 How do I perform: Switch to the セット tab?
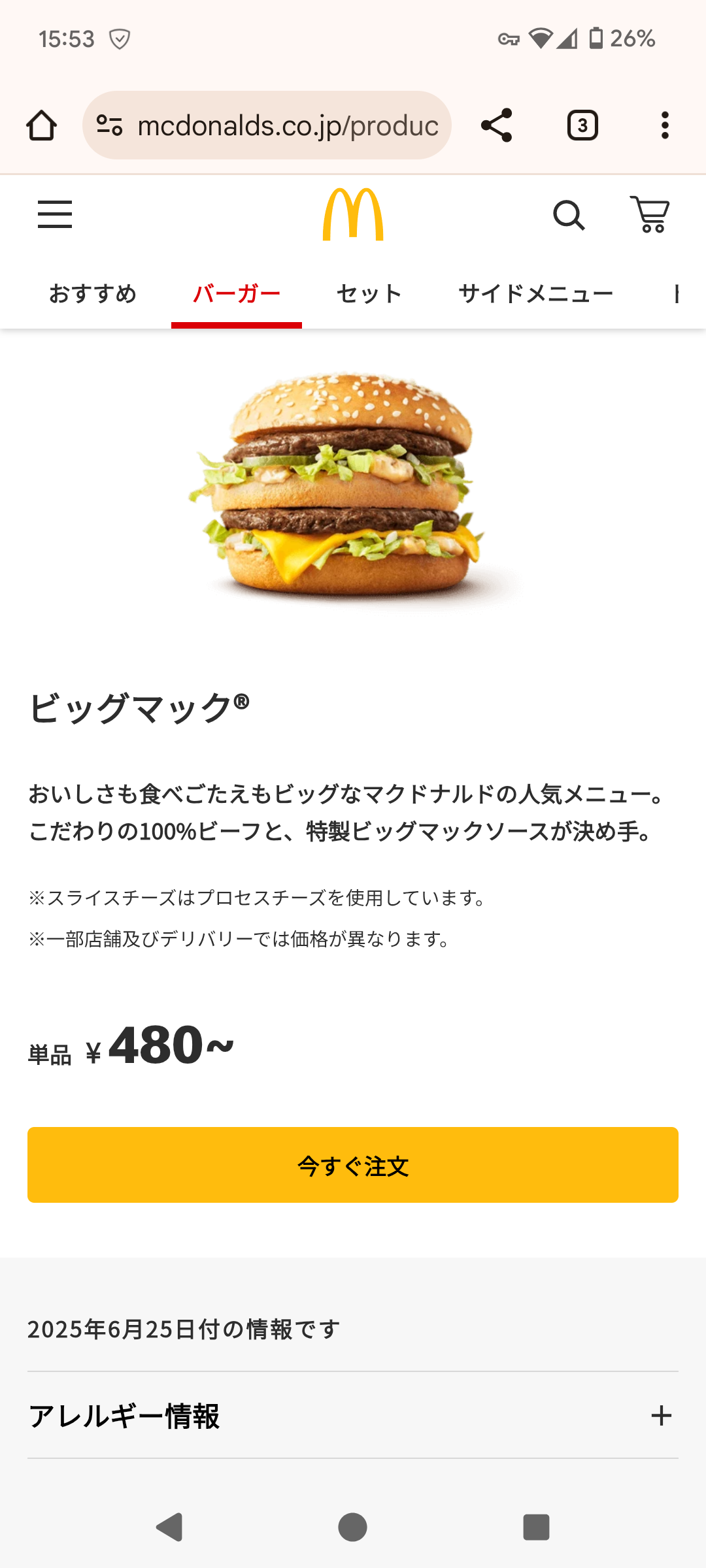(x=369, y=294)
